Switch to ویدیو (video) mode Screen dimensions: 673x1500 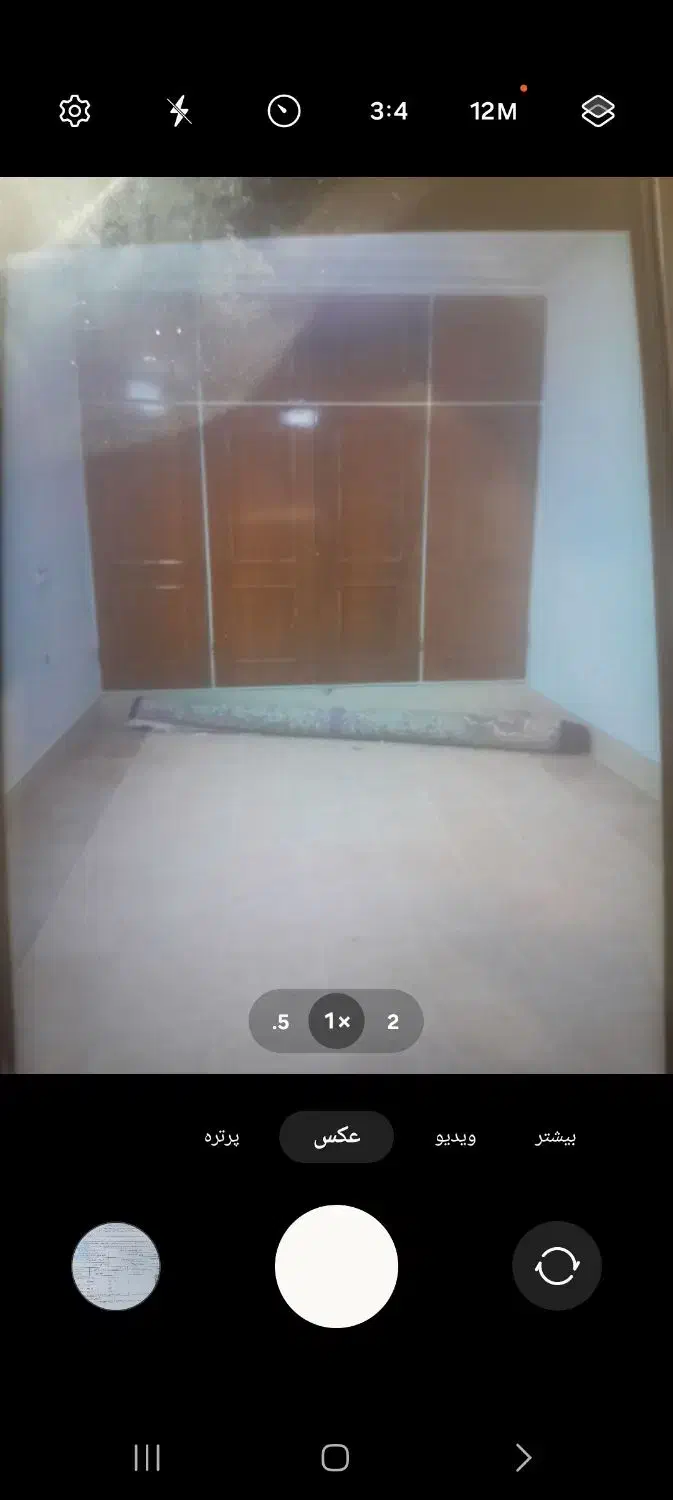tap(456, 1137)
